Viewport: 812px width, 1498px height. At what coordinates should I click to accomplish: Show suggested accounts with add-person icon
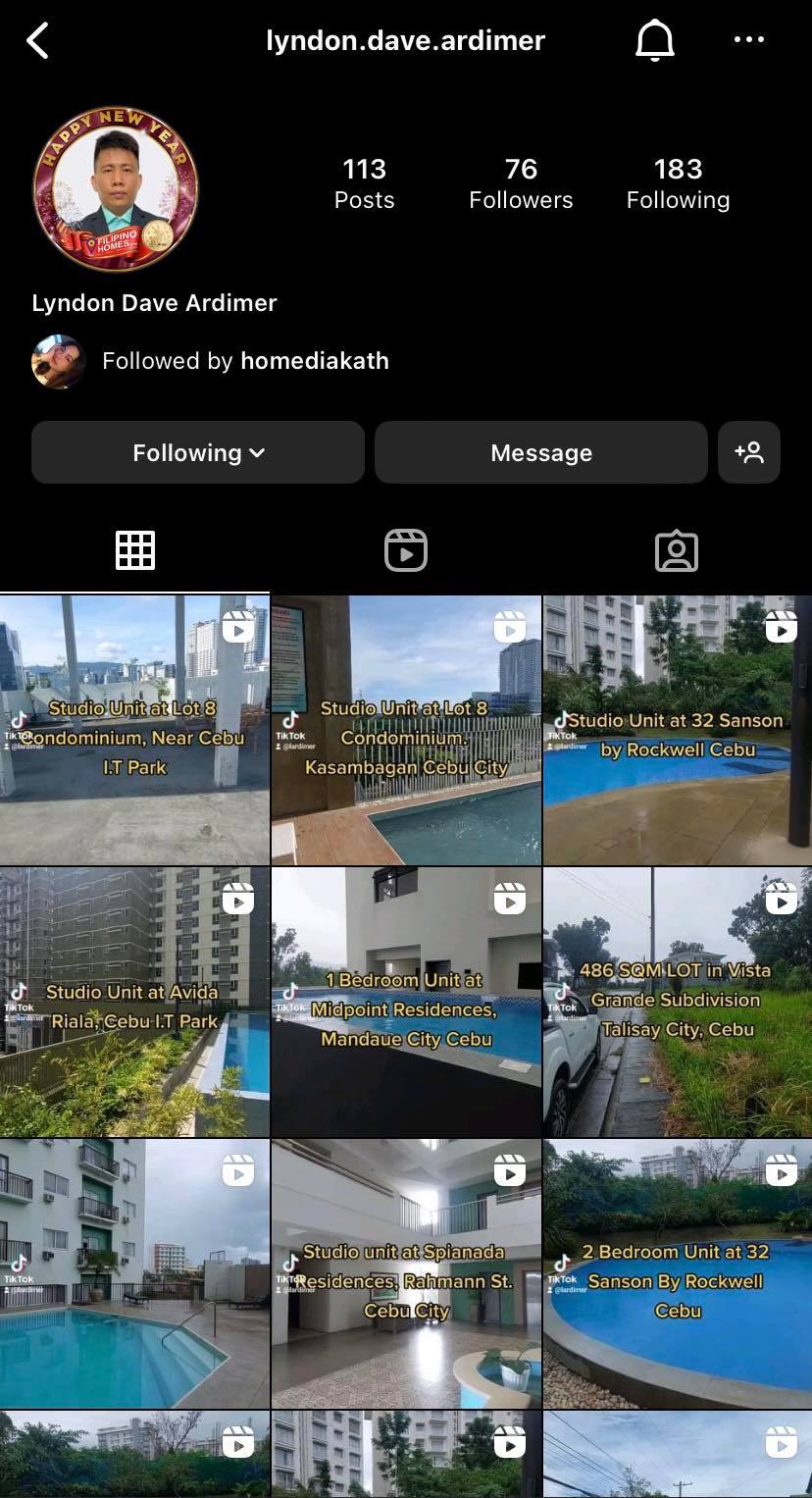tap(749, 452)
